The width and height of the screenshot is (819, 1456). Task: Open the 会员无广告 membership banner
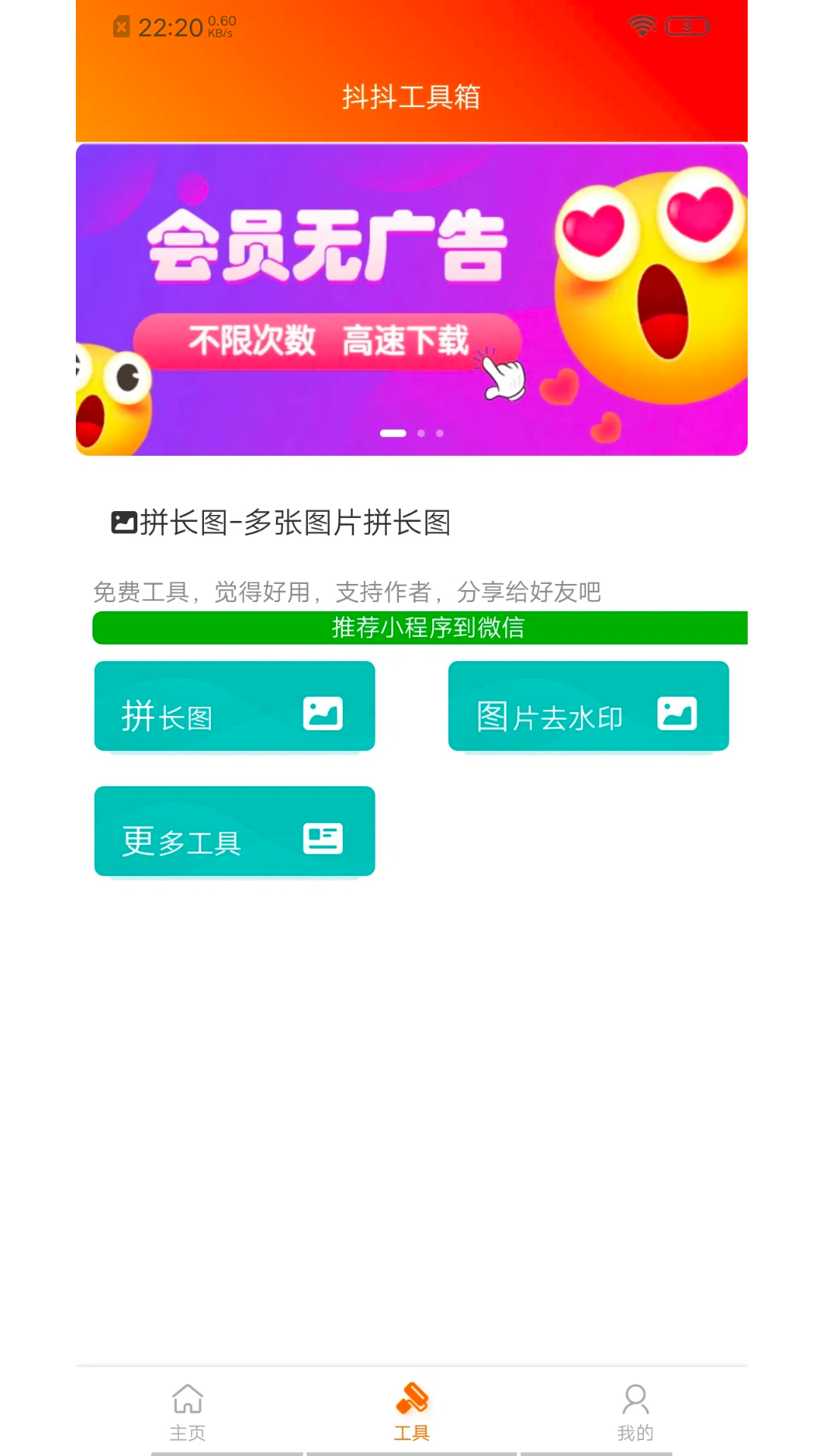(411, 299)
